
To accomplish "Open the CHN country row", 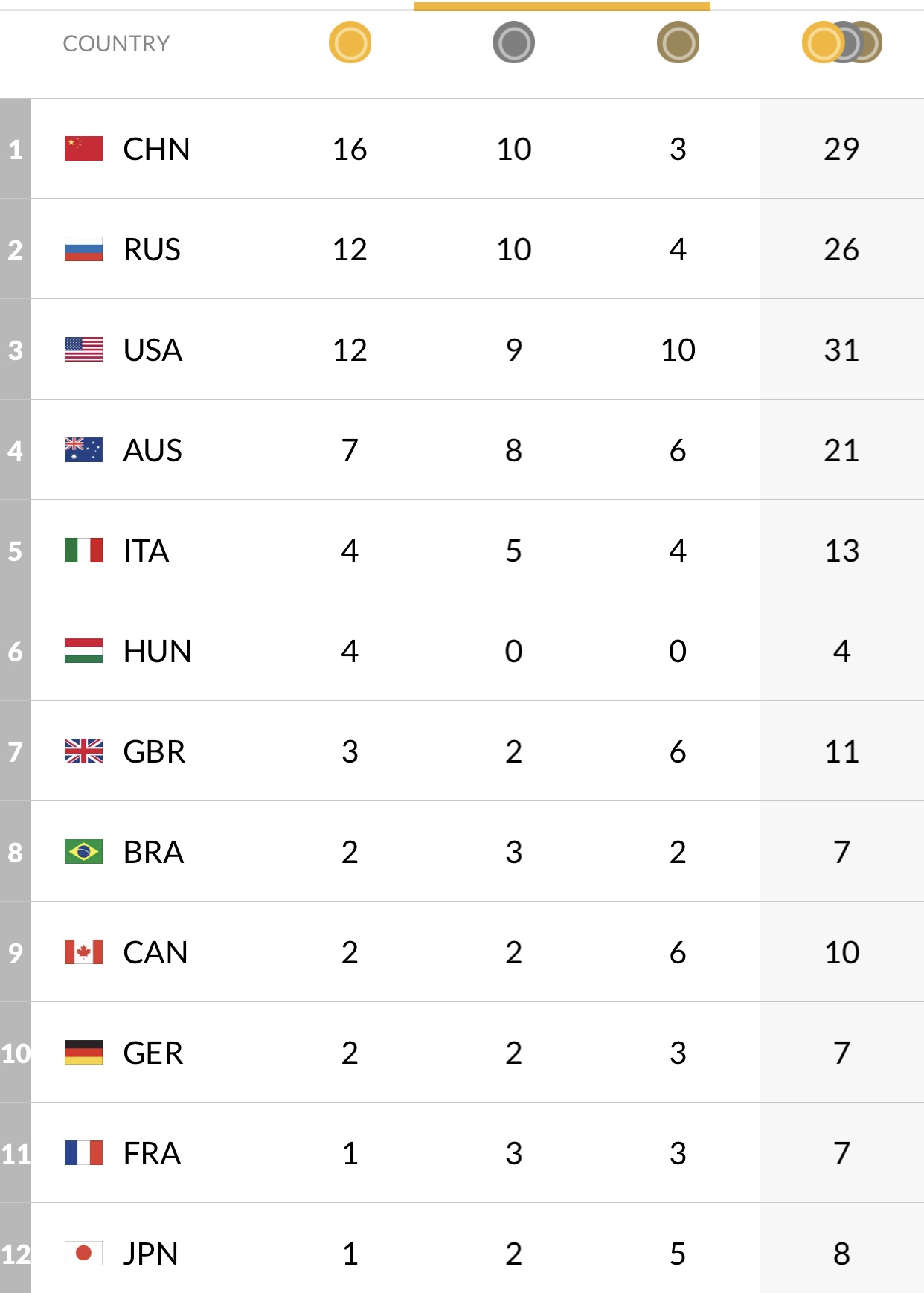I will click(156, 149).
